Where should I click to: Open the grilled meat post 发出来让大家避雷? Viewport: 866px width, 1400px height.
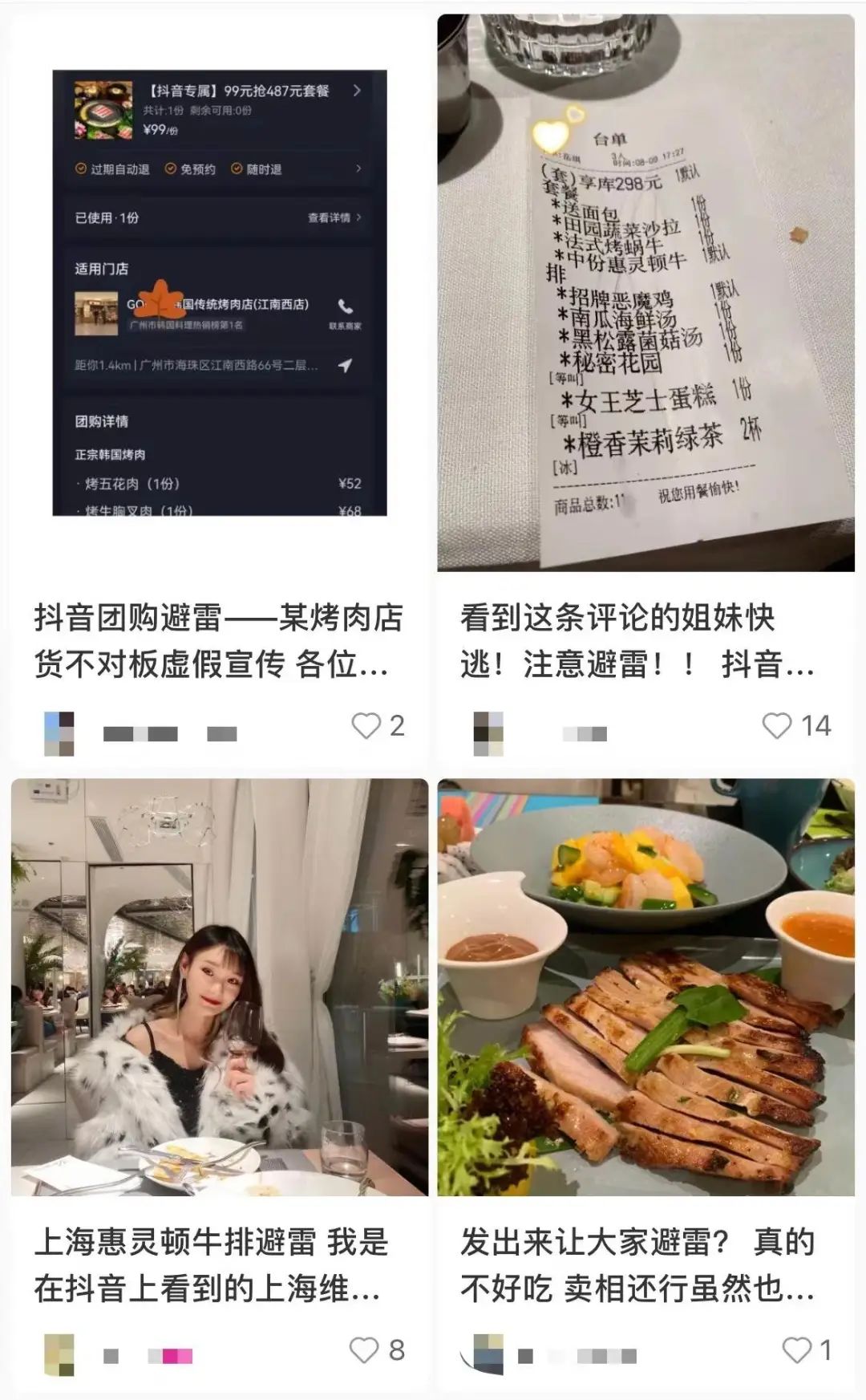click(x=645, y=987)
